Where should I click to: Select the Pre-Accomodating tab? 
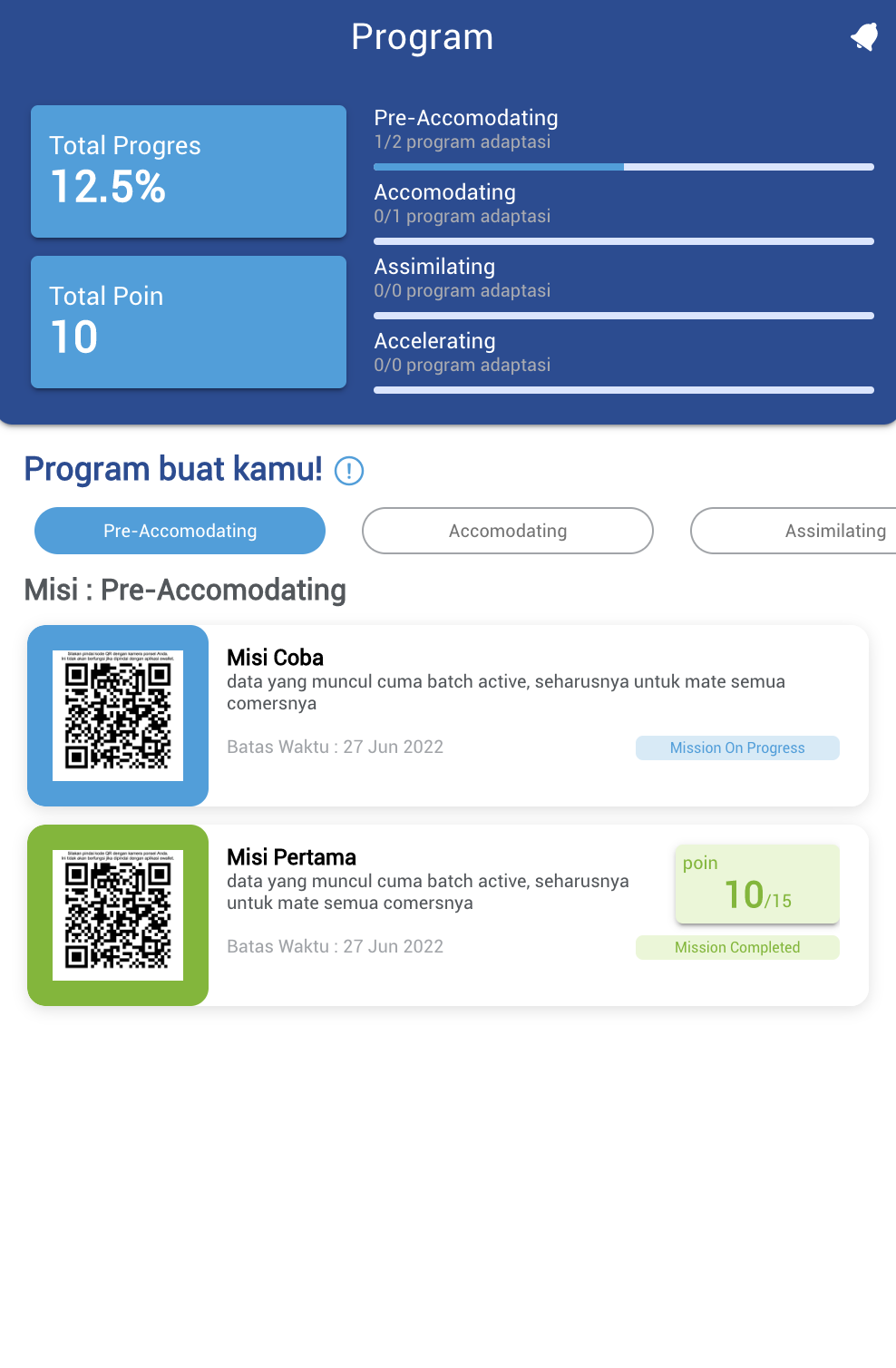coord(180,531)
